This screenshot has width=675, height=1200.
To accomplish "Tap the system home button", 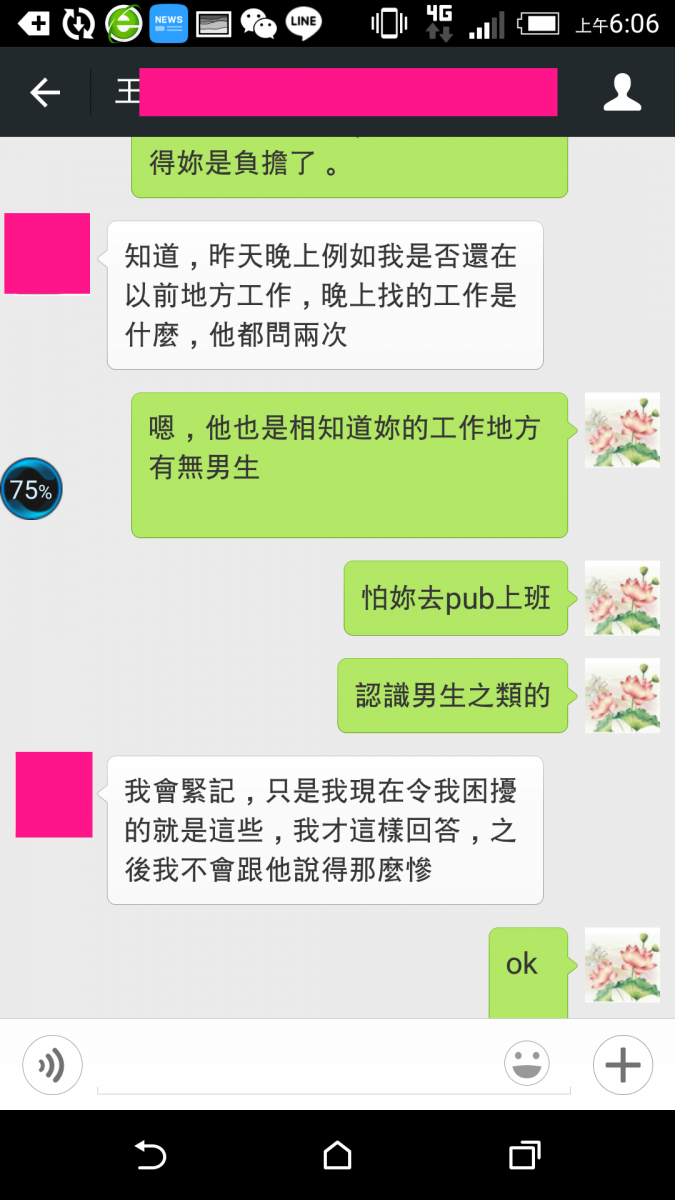I will (338, 1156).
